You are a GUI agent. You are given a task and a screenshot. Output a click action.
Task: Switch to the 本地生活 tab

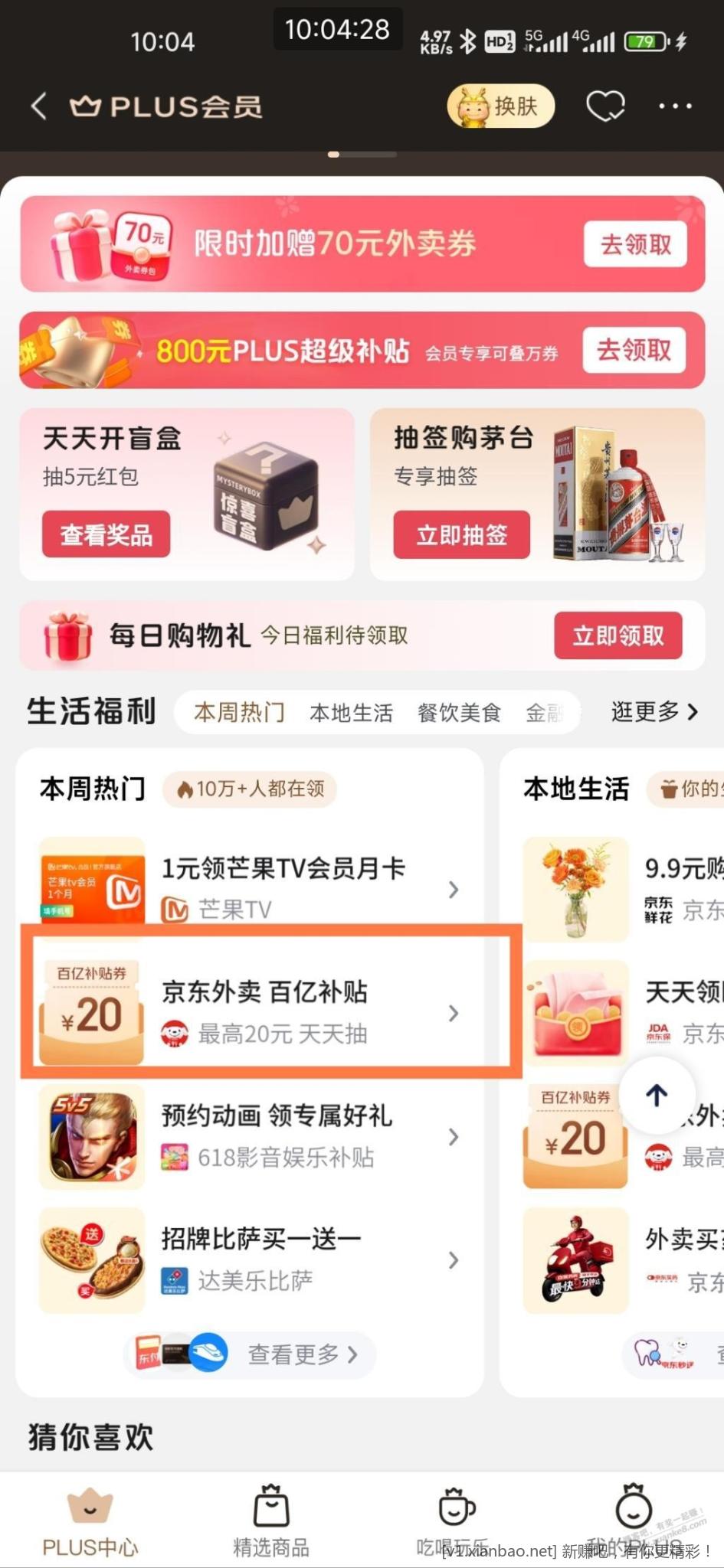click(351, 713)
